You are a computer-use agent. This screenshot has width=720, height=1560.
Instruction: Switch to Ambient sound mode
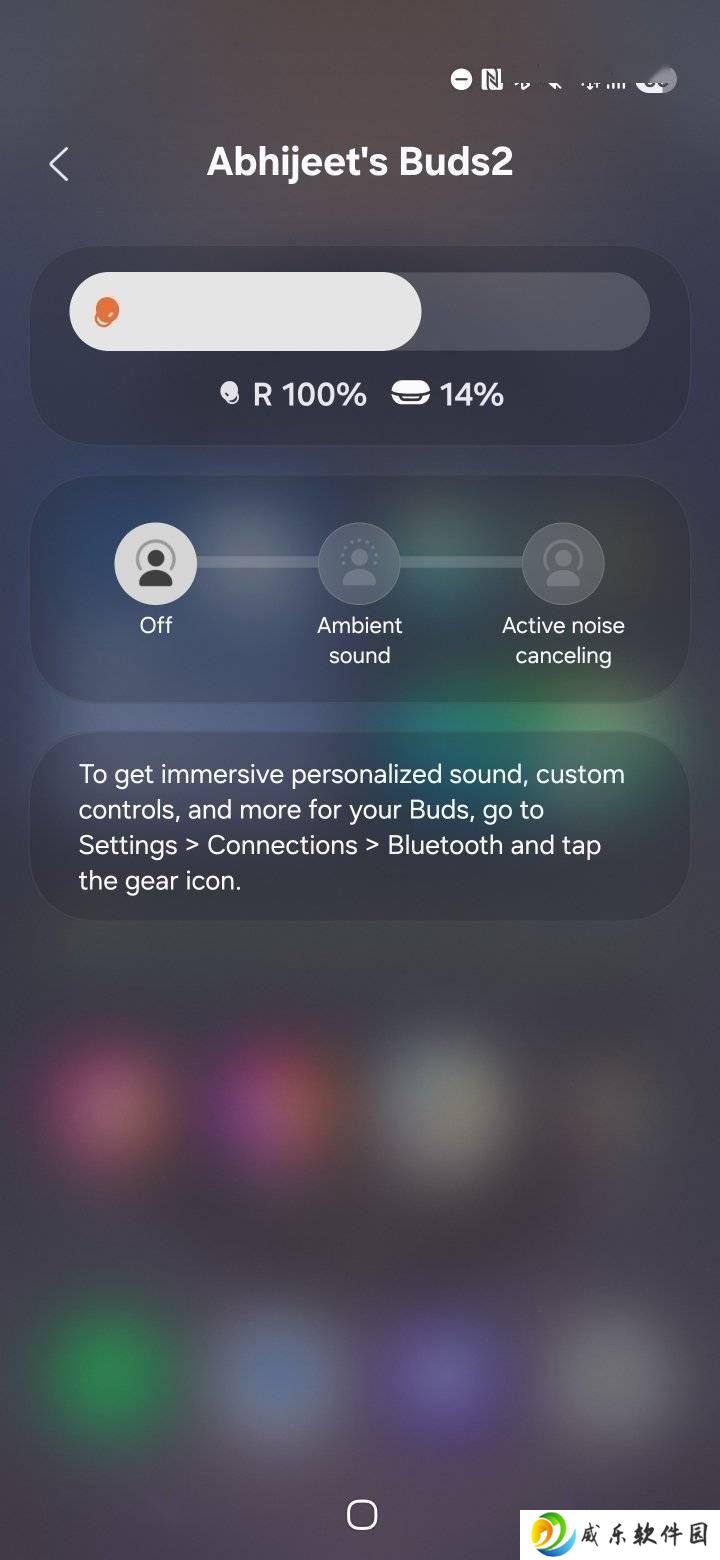(359, 564)
